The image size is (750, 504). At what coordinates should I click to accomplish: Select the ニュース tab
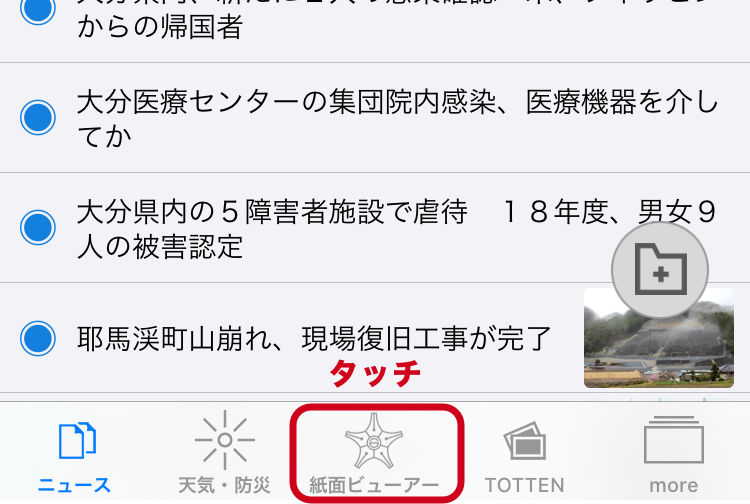click(74, 453)
